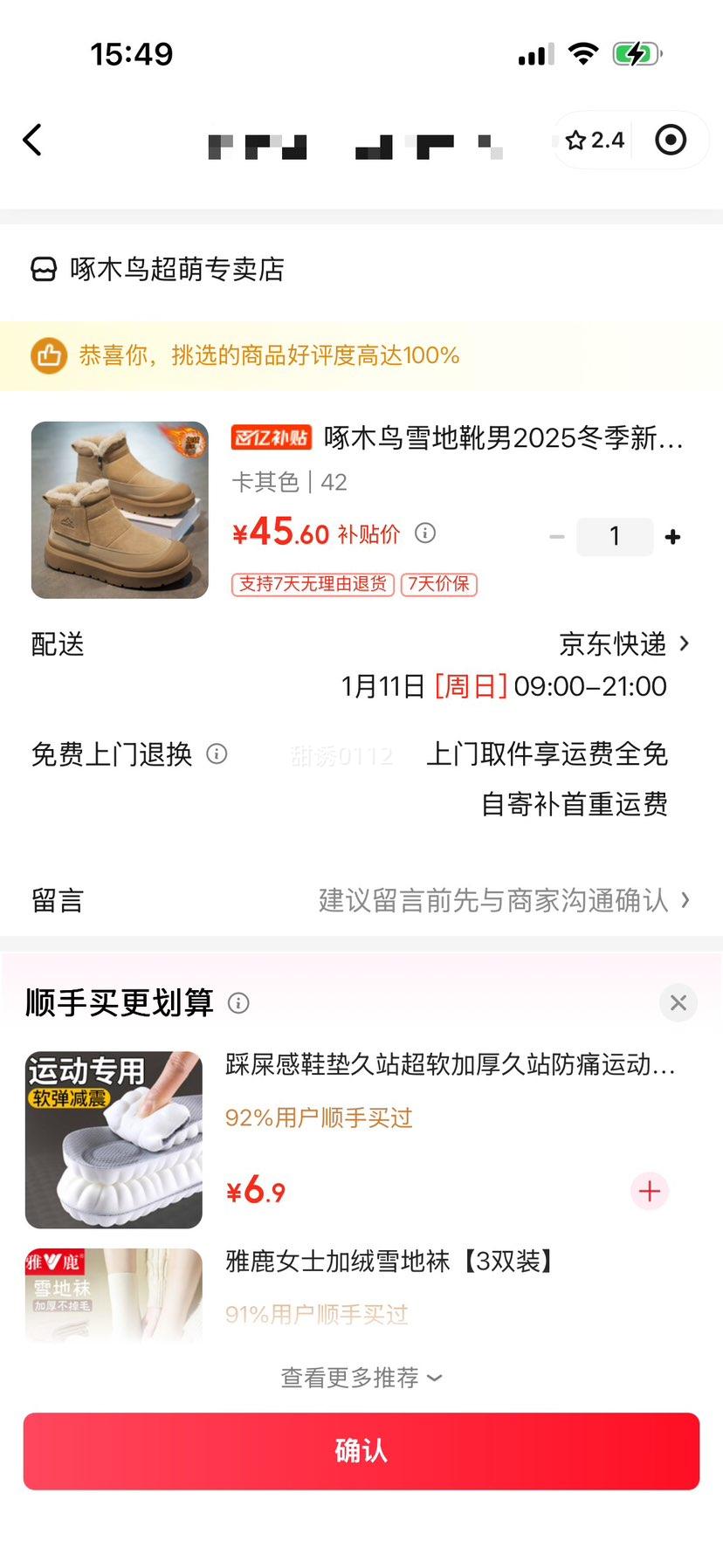Dismiss the 顺手买更划算 recommendations
723x1568 pixels.
pos(678,1003)
